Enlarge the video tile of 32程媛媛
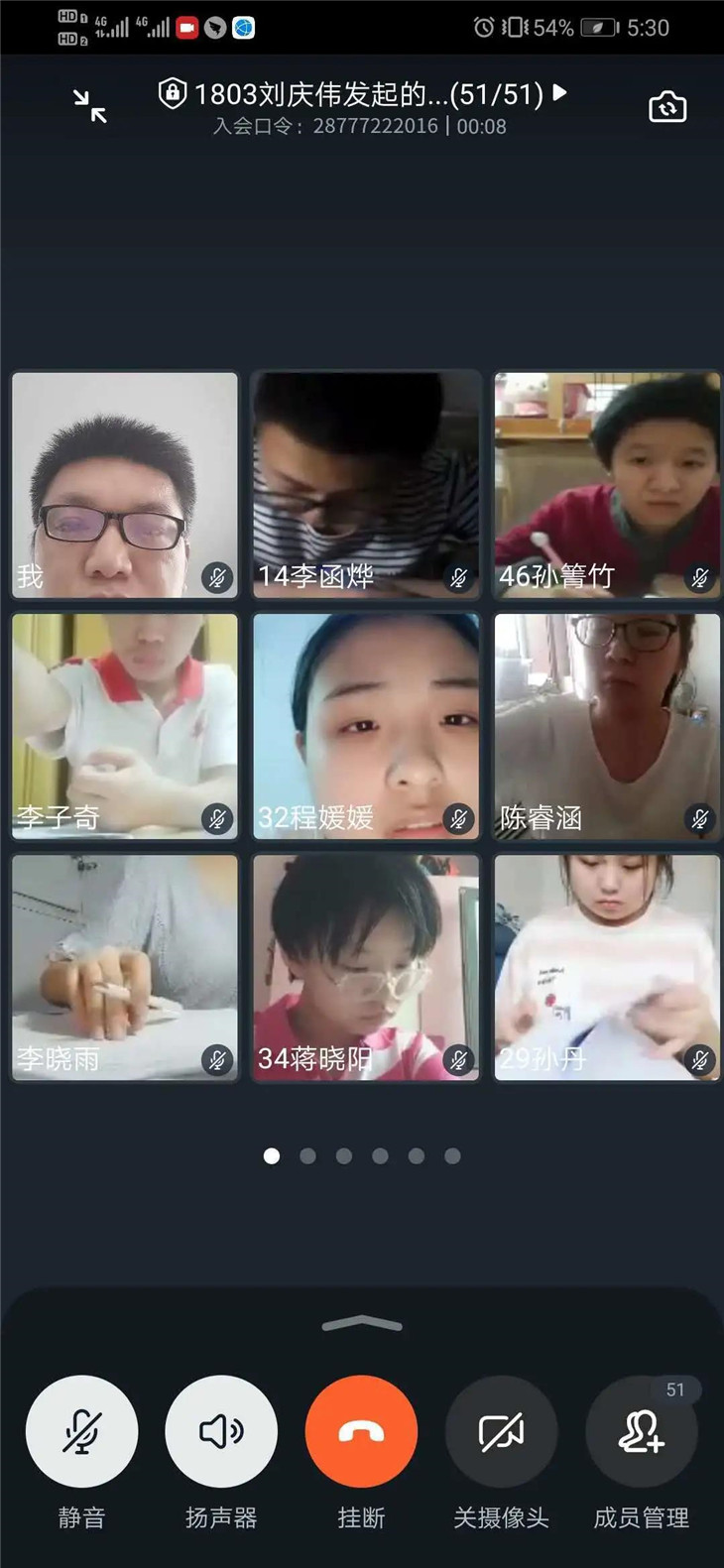 (366, 726)
